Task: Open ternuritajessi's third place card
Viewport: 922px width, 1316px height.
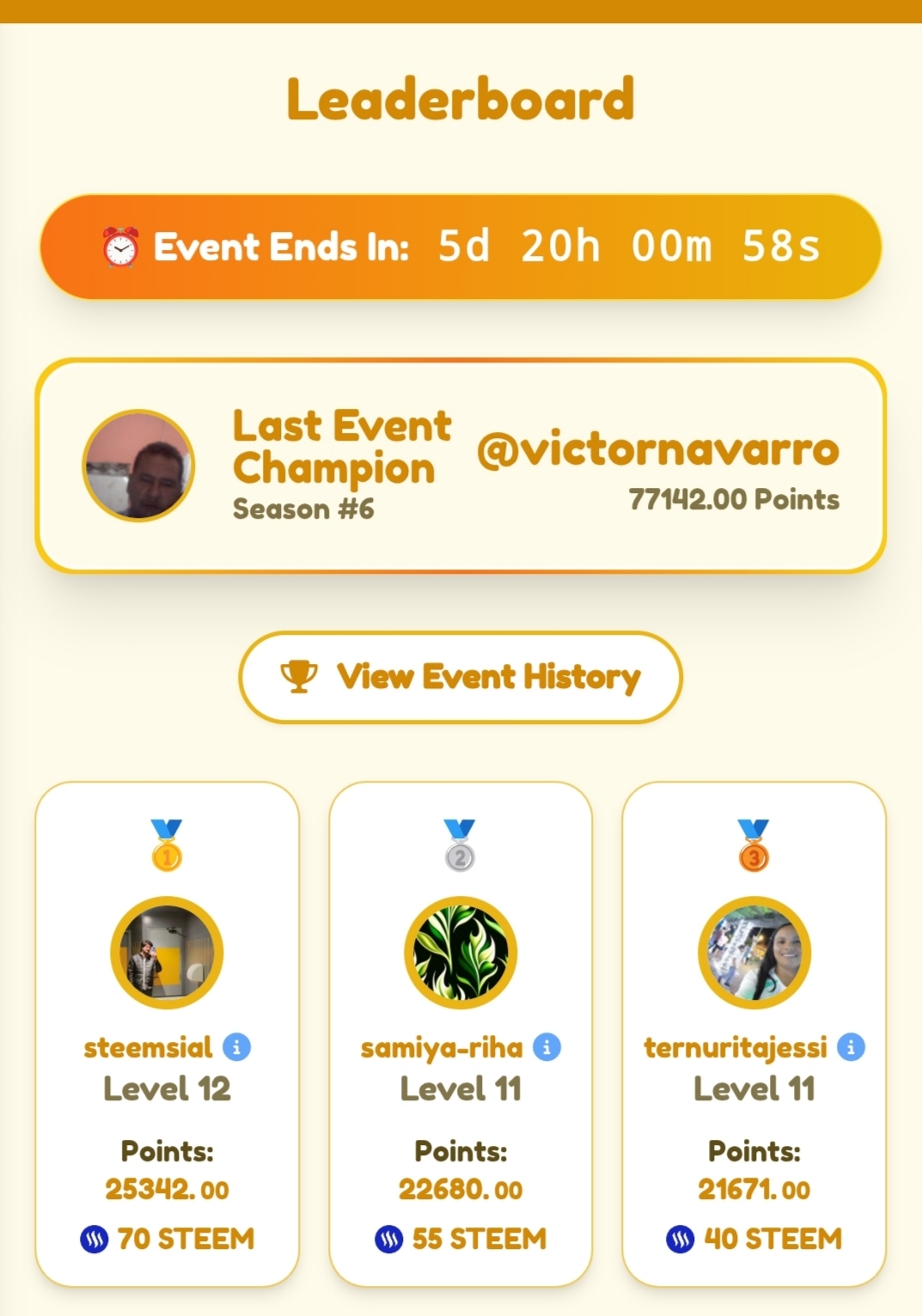Action: click(754, 1033)
